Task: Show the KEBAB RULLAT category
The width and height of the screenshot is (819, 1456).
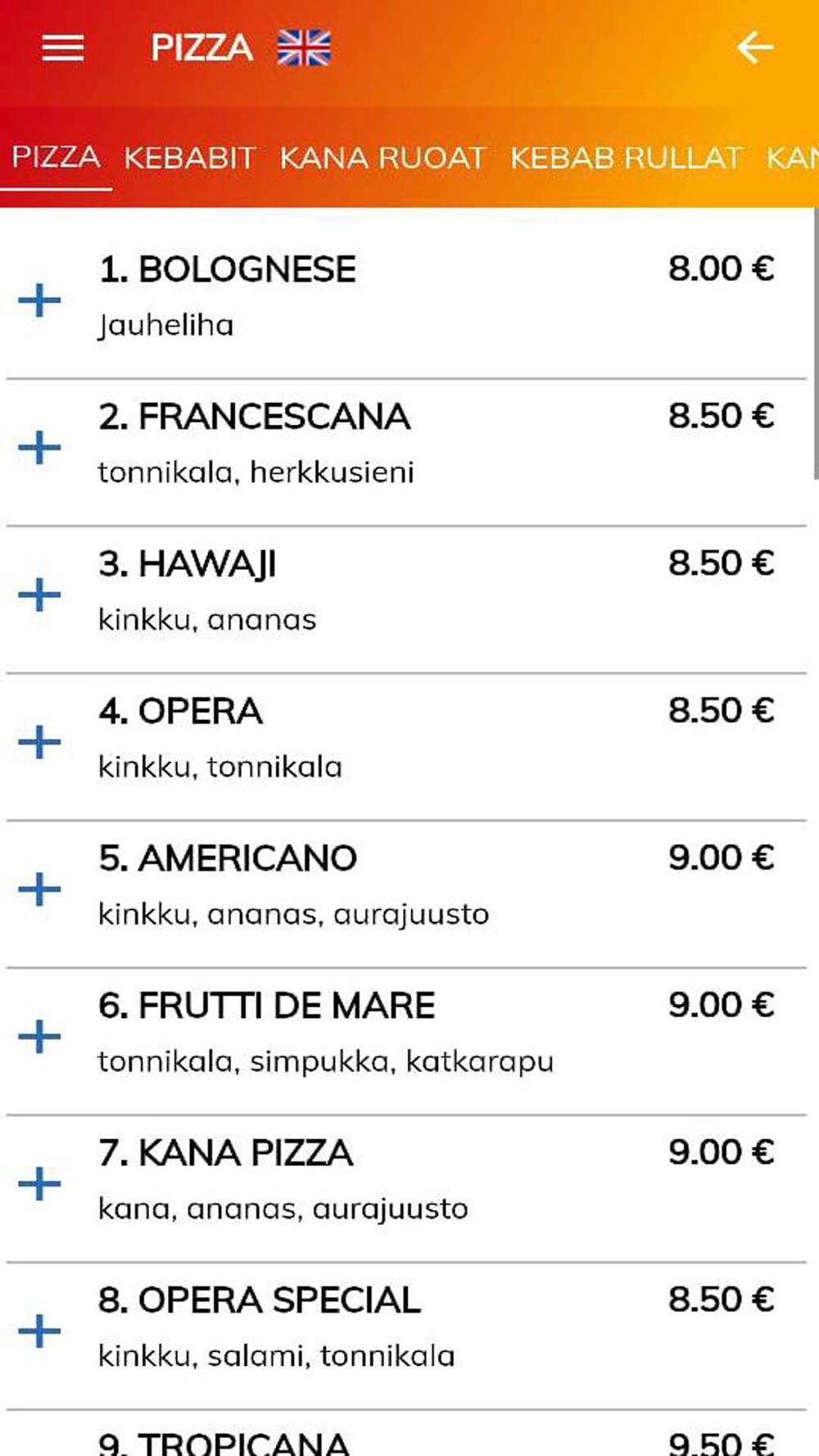Action: (x=626, y=157)
